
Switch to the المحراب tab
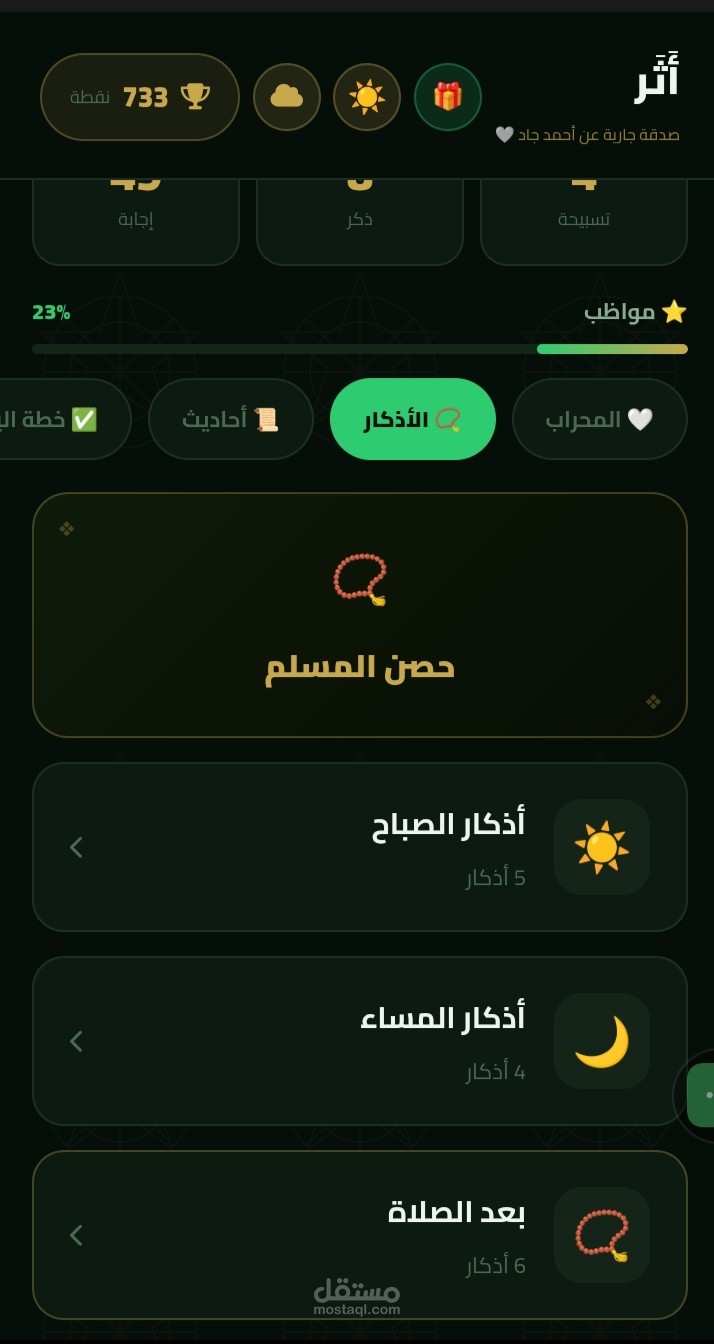(x=599, y=419)
